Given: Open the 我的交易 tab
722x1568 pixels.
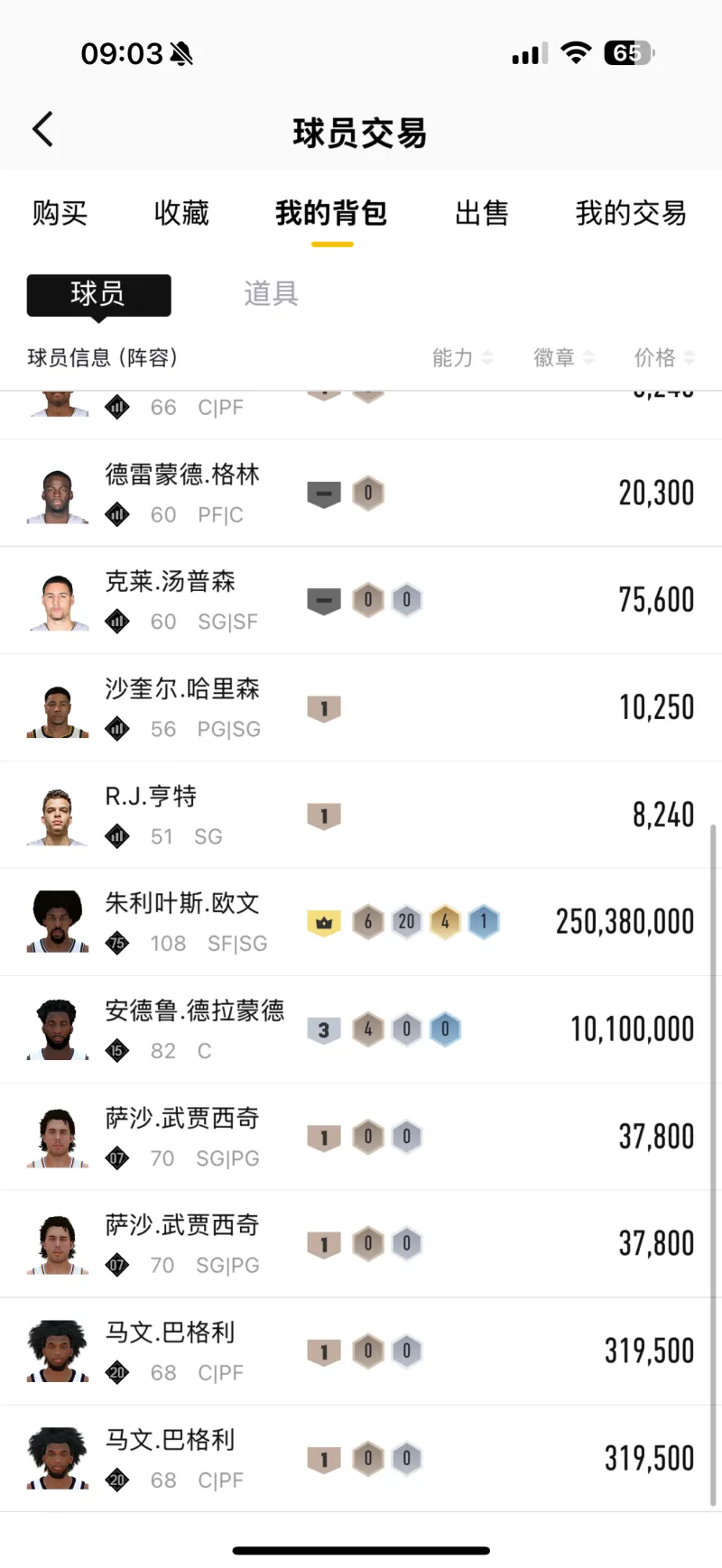Looking at the screenshot, I should [x=630, y=214].
